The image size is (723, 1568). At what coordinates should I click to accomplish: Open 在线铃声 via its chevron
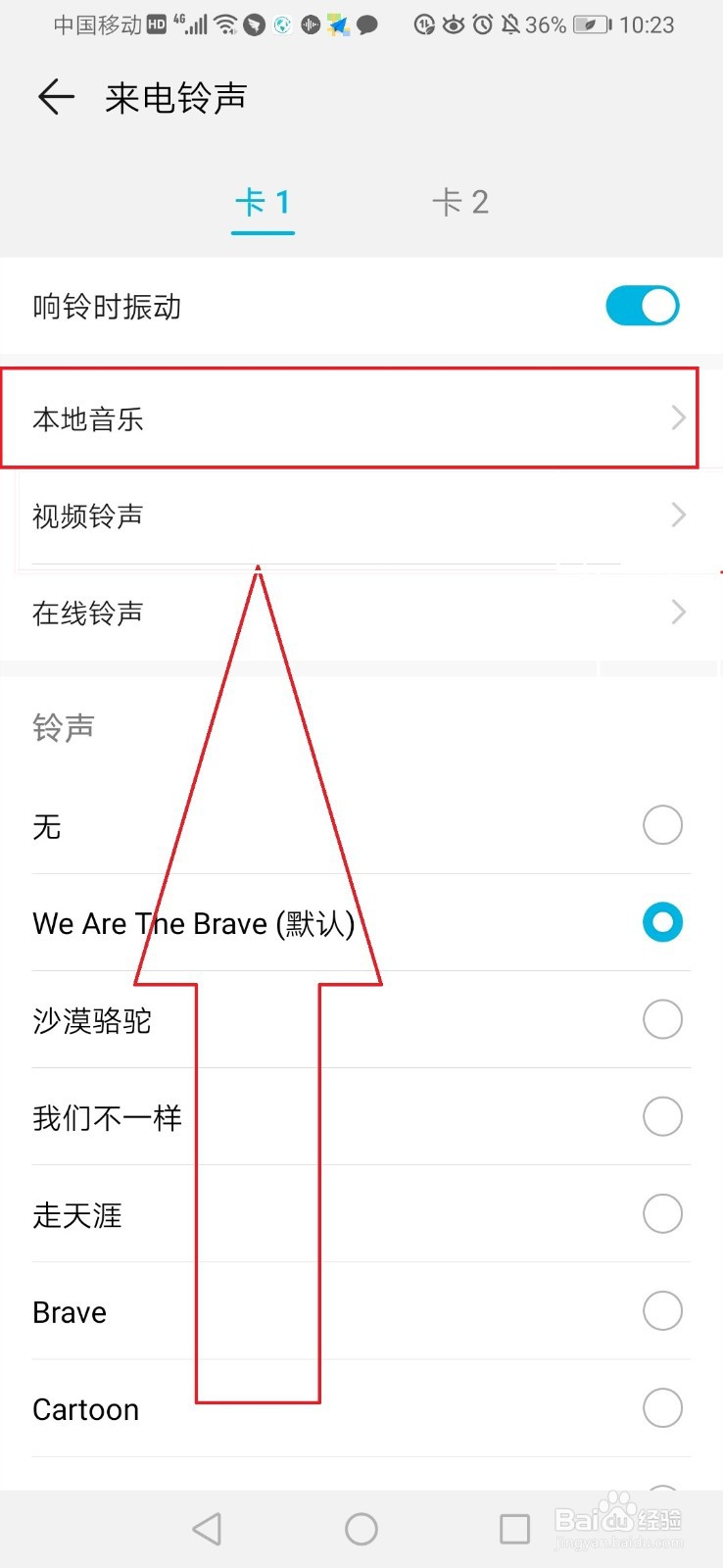[678, 612]
